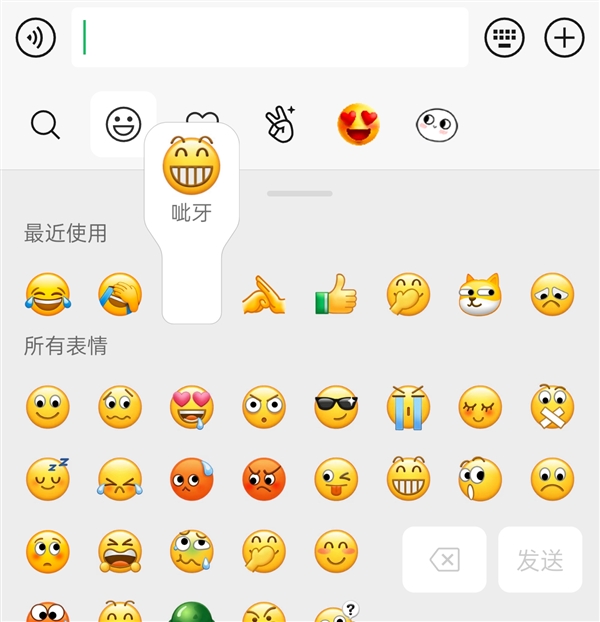Focus the message text field
This screenshot has height=622, width=600.
tap(270, 38)
